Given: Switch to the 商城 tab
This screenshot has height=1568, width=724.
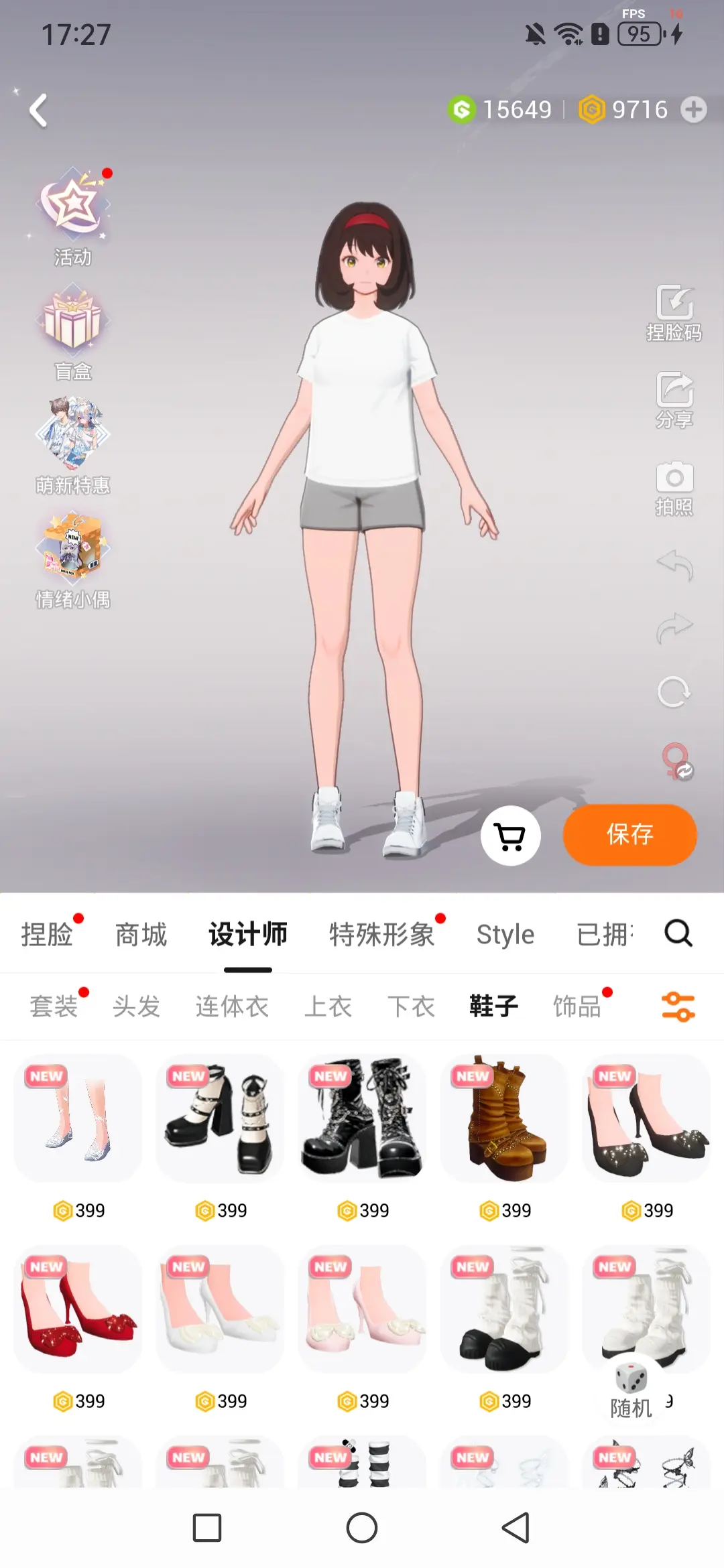Looking at the screenshot, I should (x=141, y=934).
